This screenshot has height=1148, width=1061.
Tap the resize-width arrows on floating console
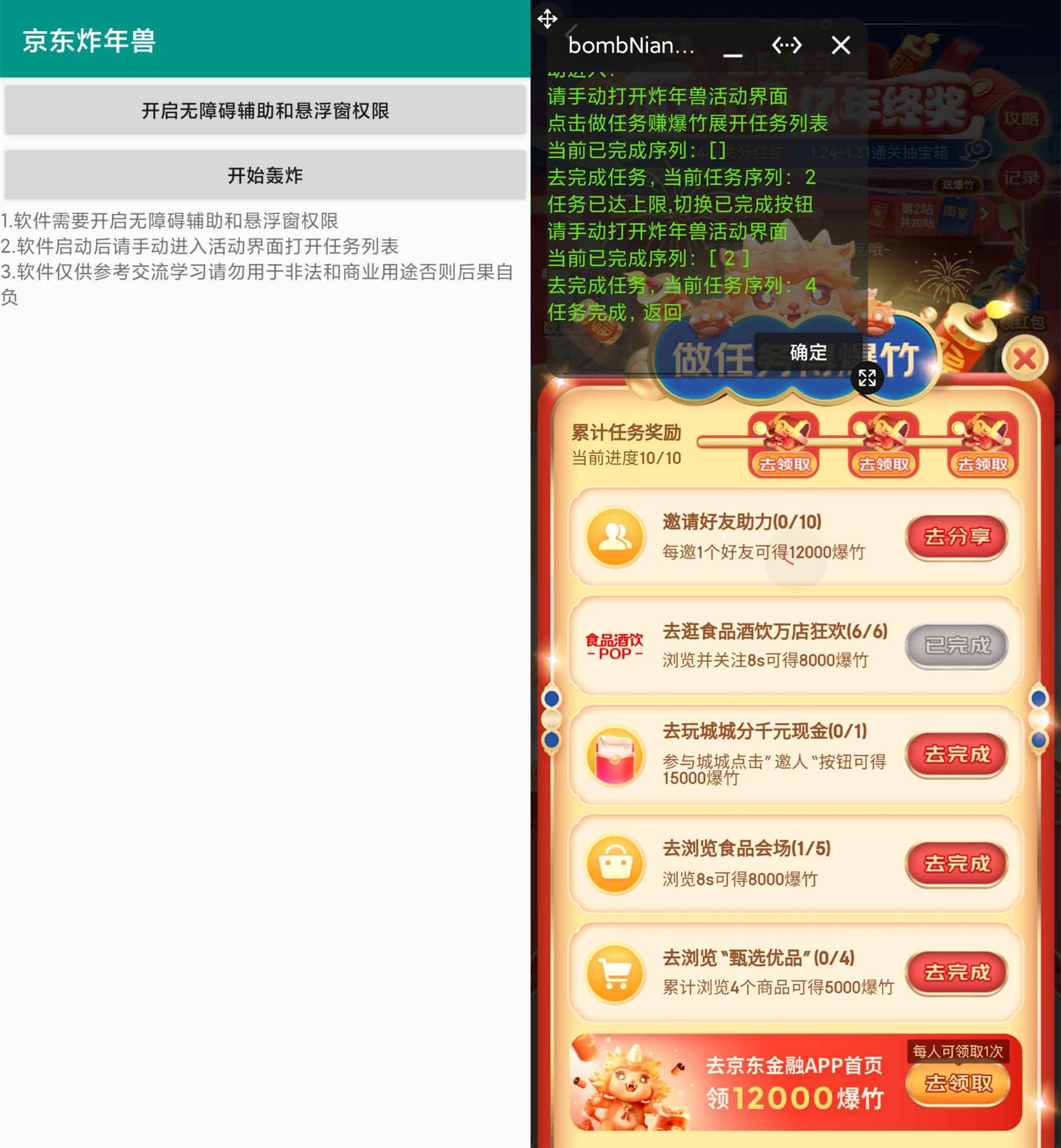(x=787, y=45)
